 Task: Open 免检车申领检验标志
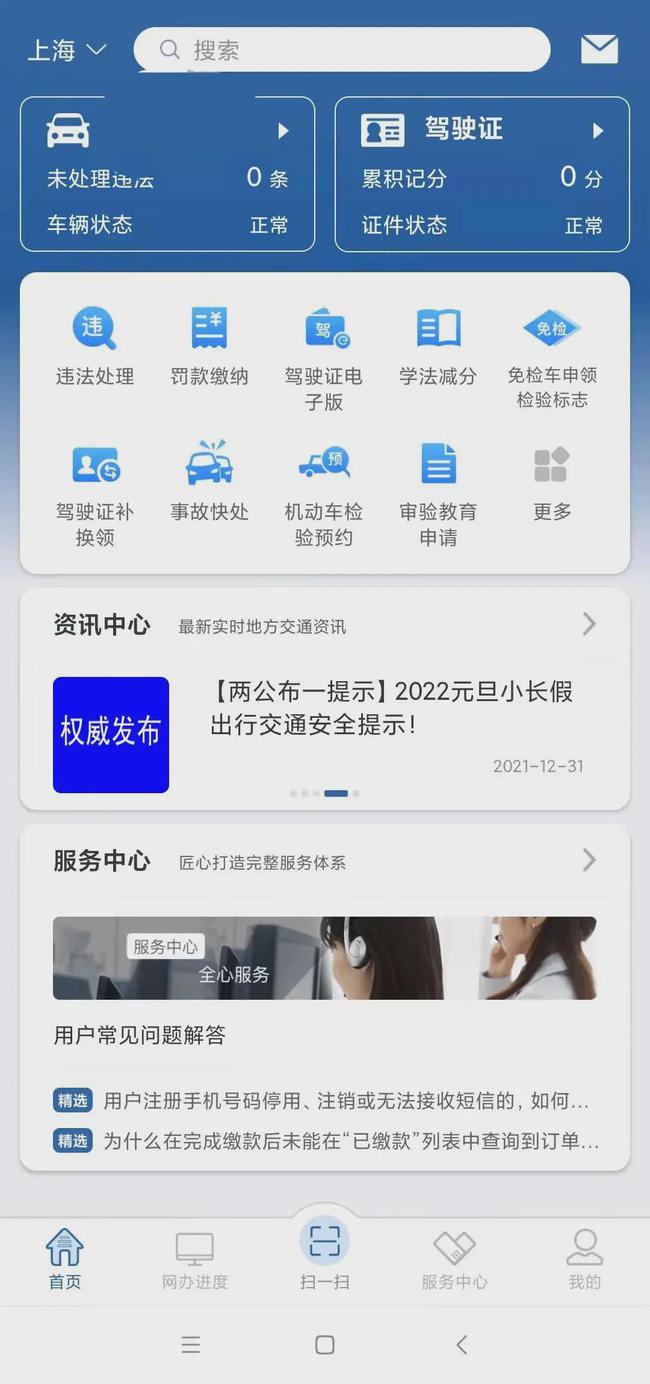click(x=552, y=357)
